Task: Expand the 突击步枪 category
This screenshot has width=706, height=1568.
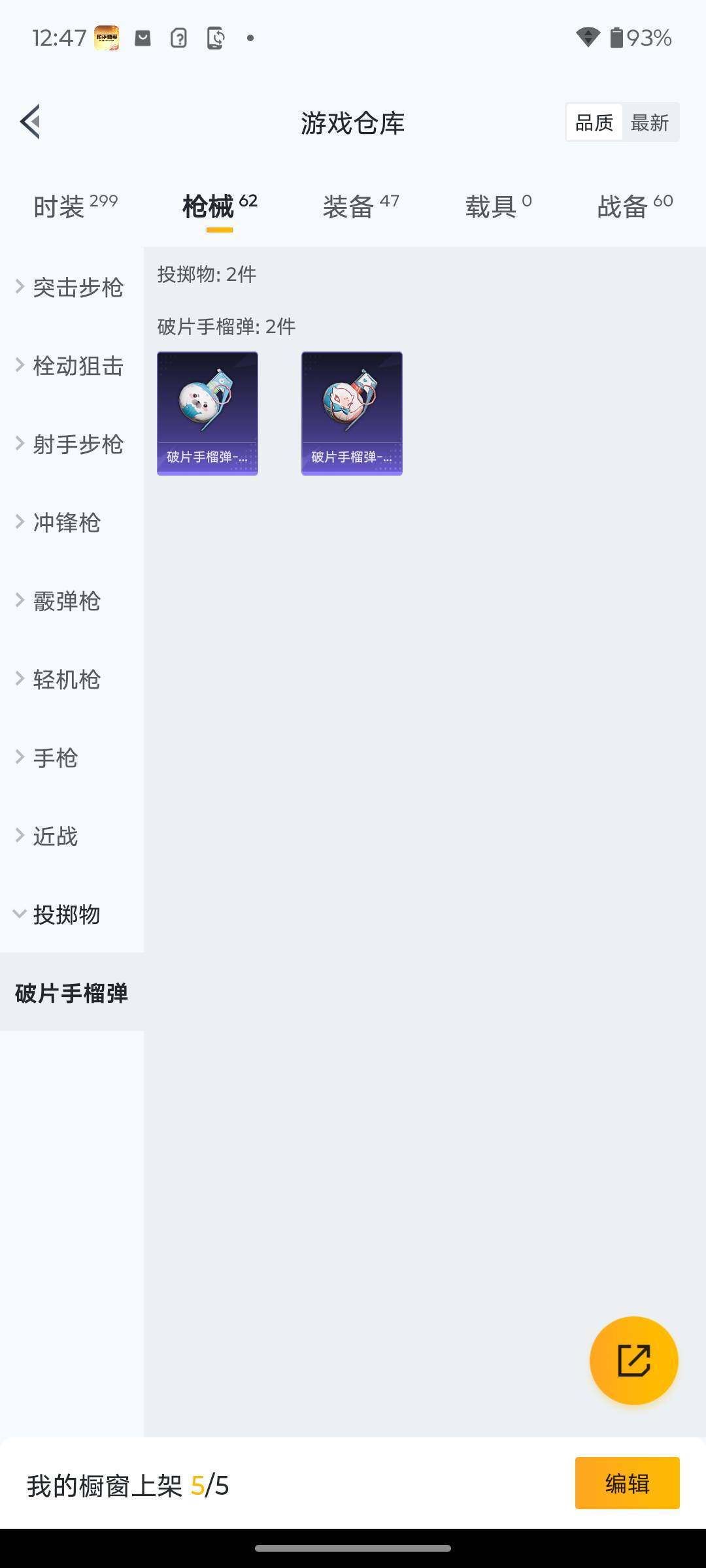Action: (71, 287)
